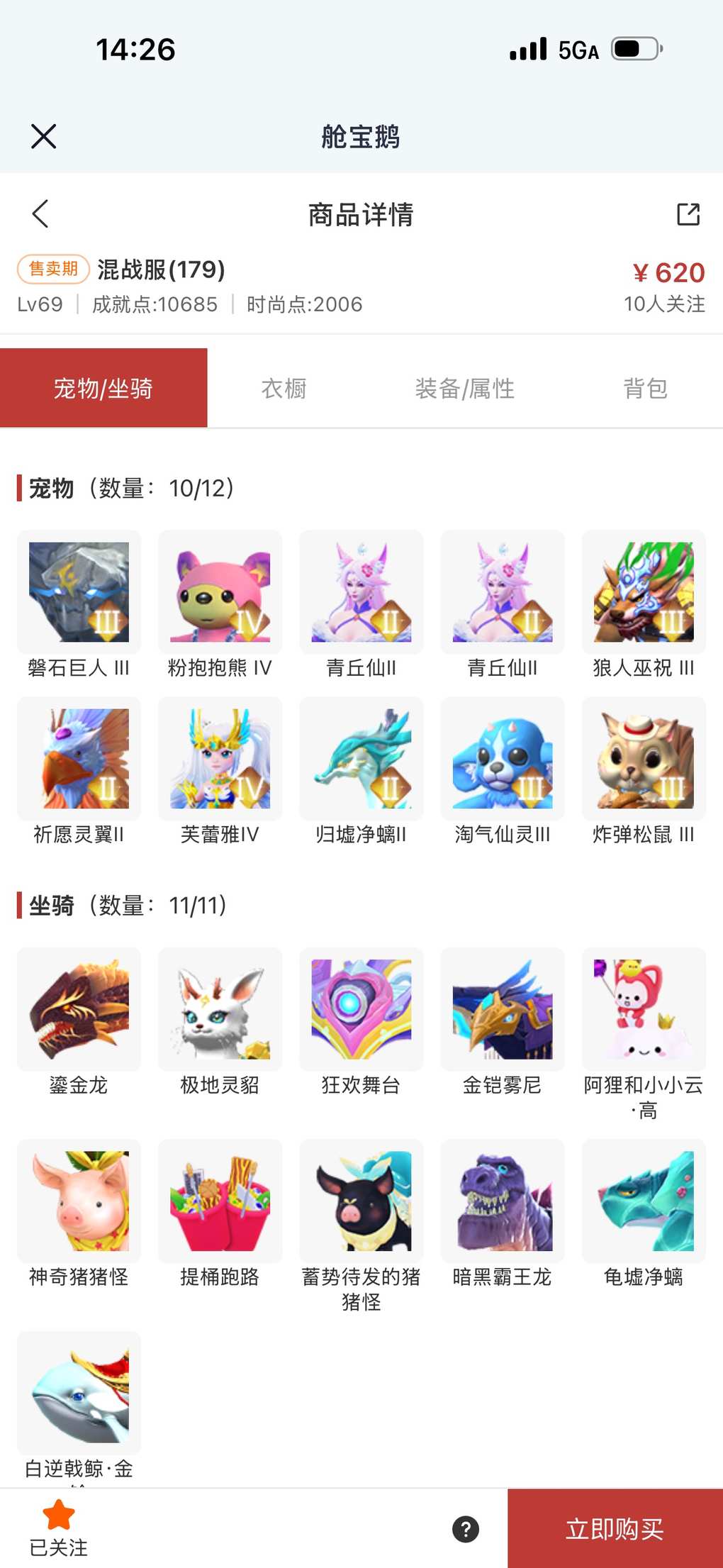The image size is (723, 1568).
Task: Share this product listing
Action: point(688,214)
